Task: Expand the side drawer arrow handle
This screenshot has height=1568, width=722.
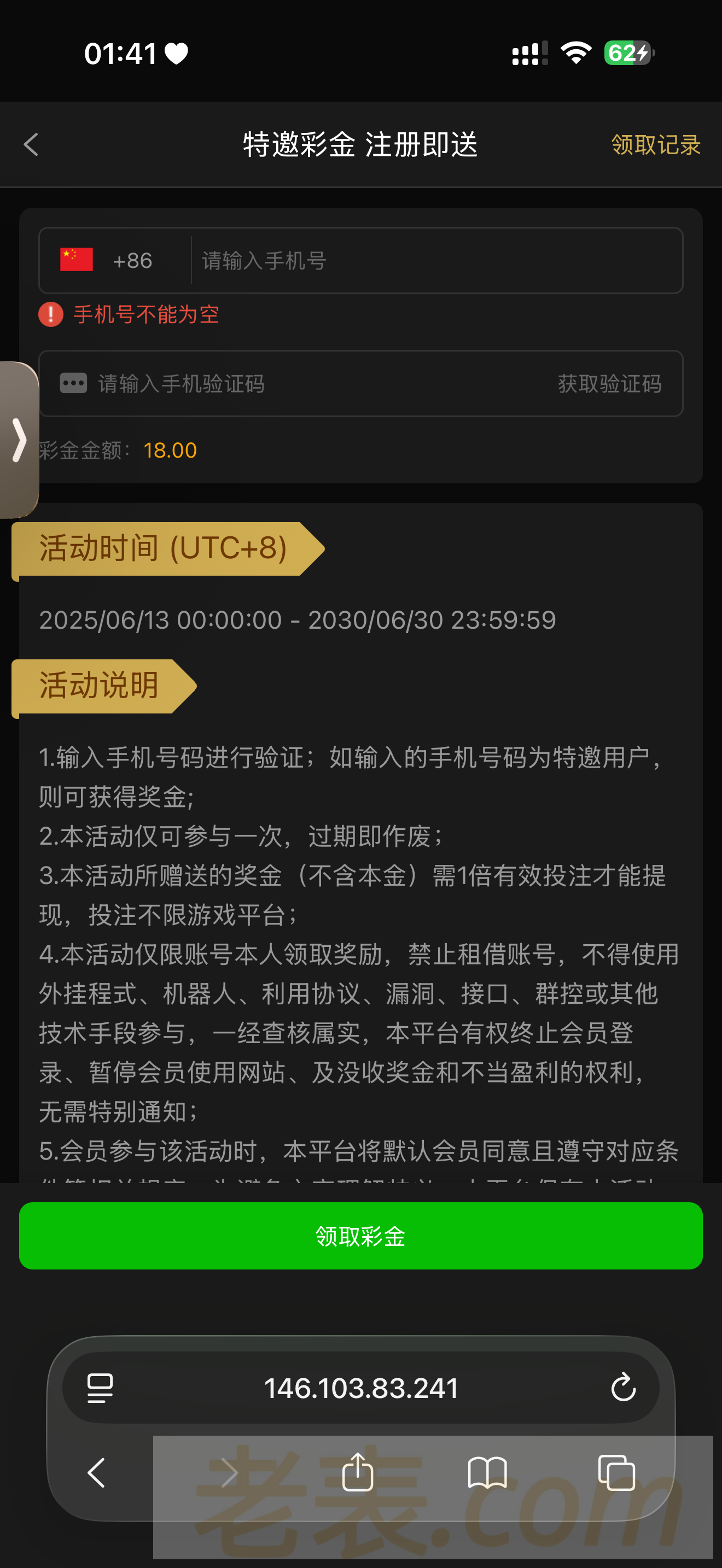Action: coord(20,440)
